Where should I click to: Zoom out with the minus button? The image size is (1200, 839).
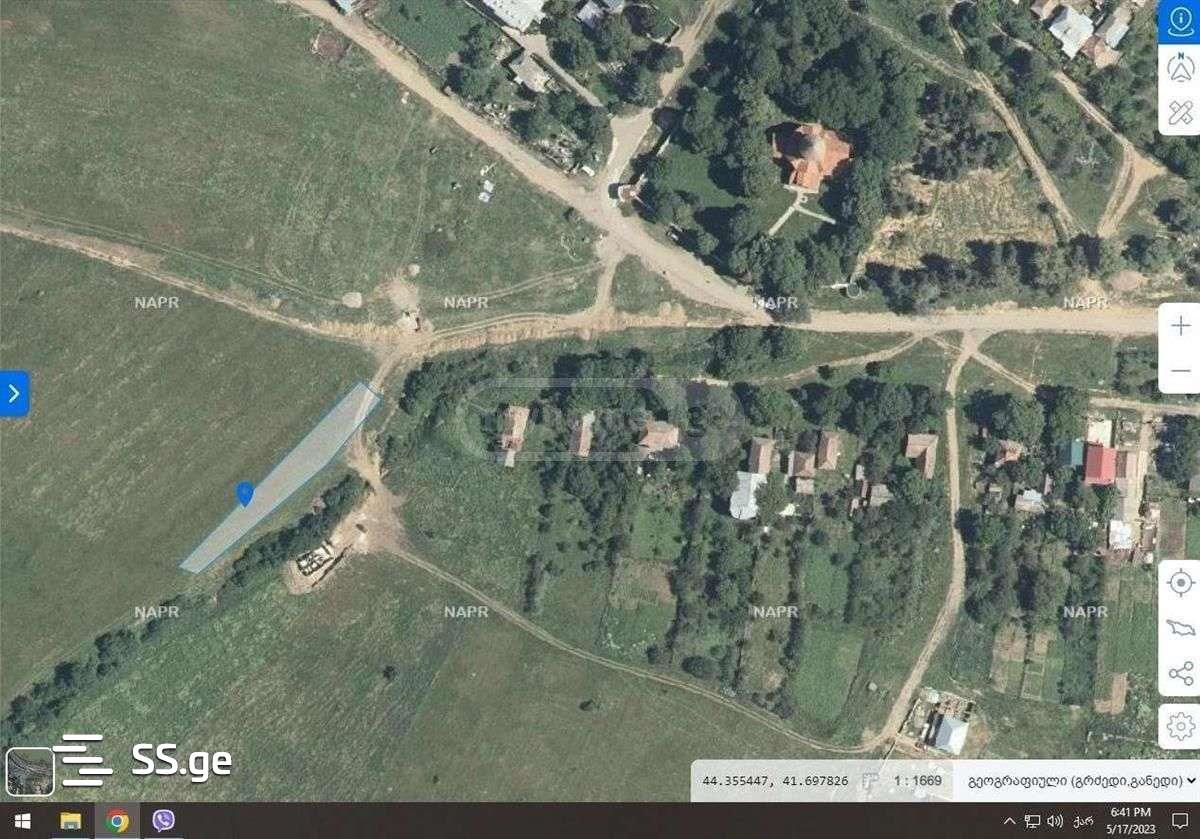coord(1180,371)
